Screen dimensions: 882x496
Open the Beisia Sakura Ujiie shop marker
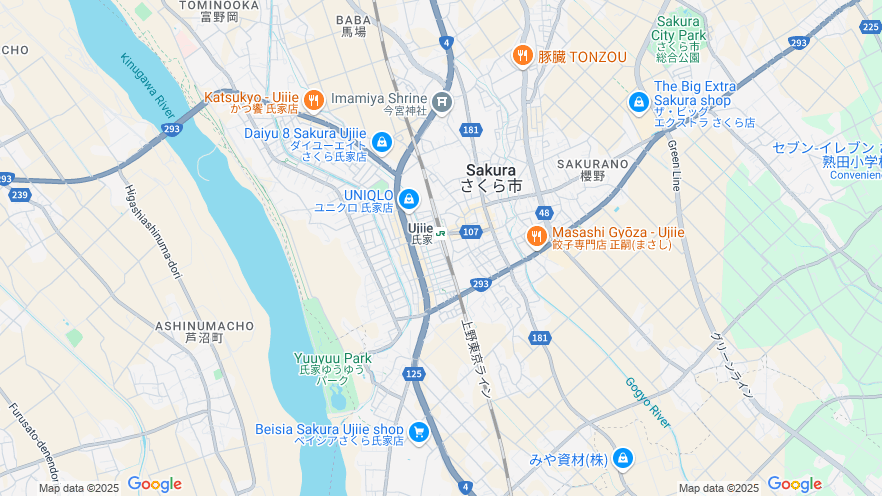(418, 432)
